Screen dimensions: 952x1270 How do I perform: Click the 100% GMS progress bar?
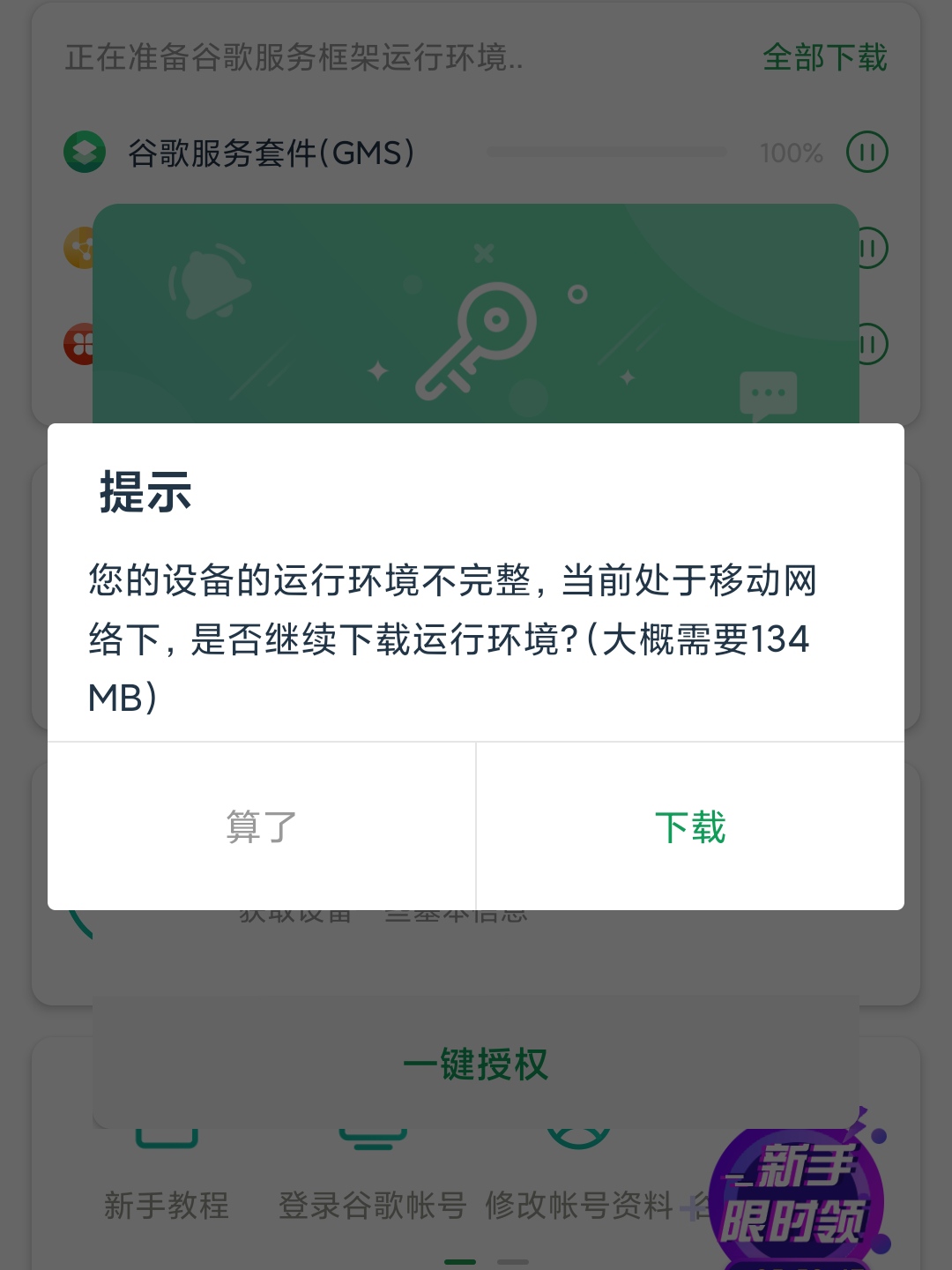tap(606, 152)
